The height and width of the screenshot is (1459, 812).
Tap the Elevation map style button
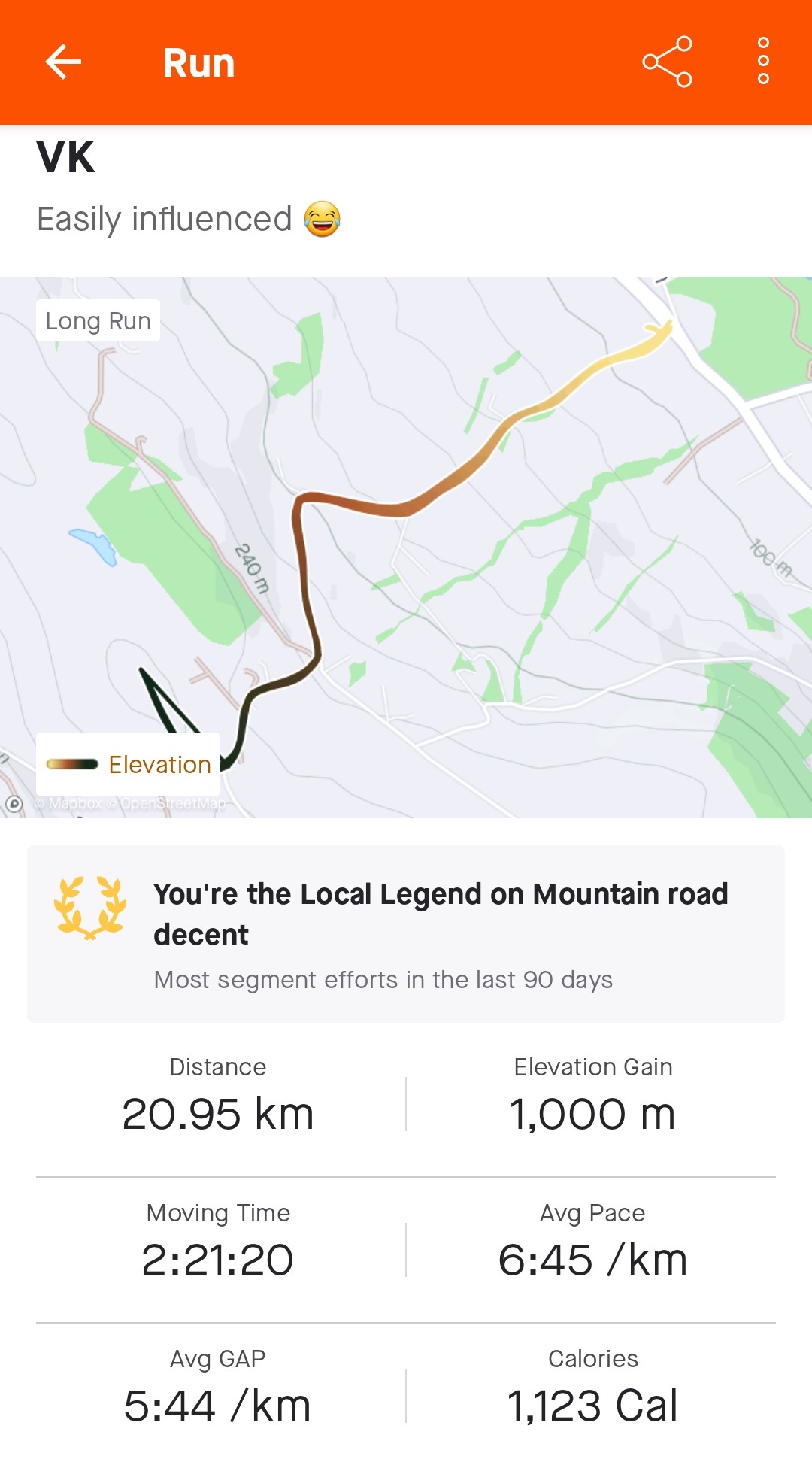[x=129, y=764]
